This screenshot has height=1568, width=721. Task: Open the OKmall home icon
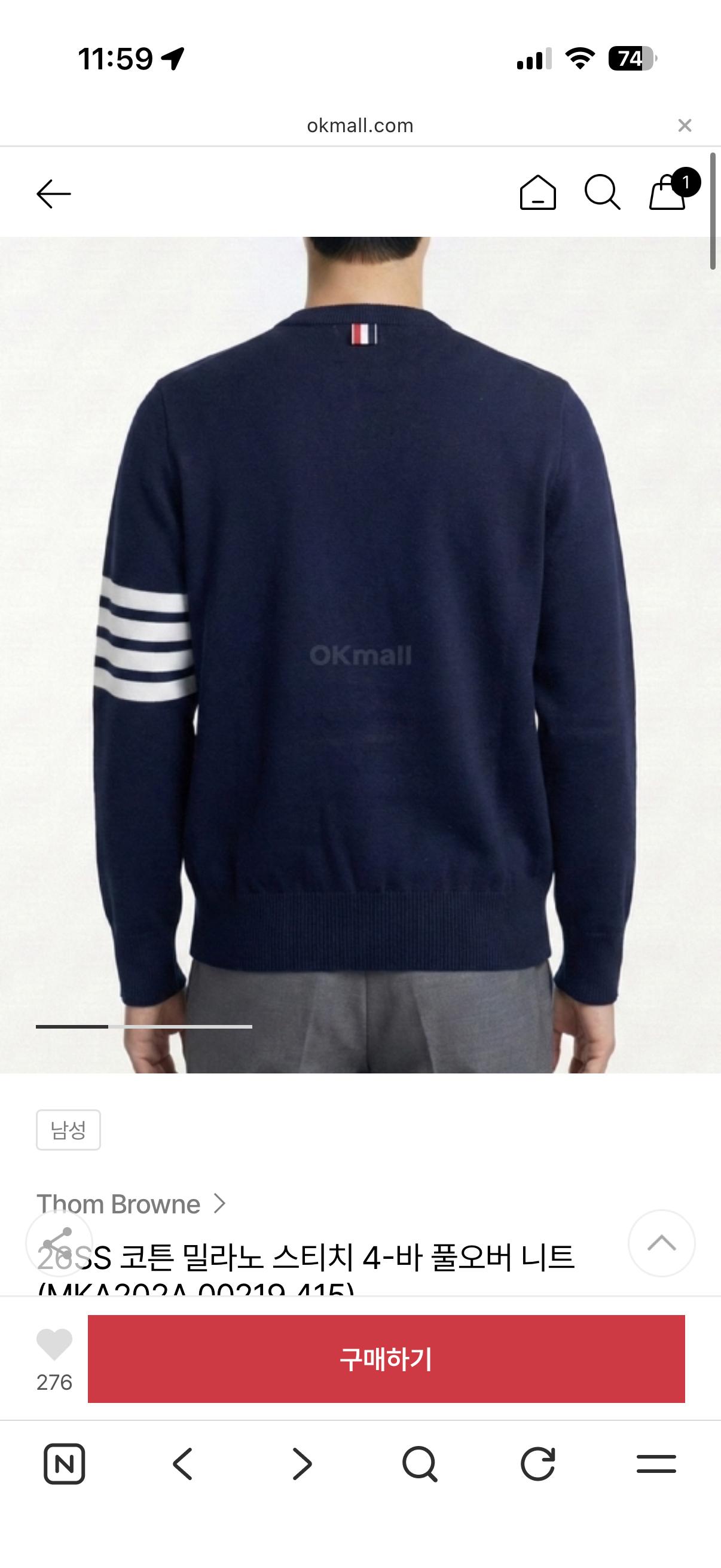[x=538, y=193]
